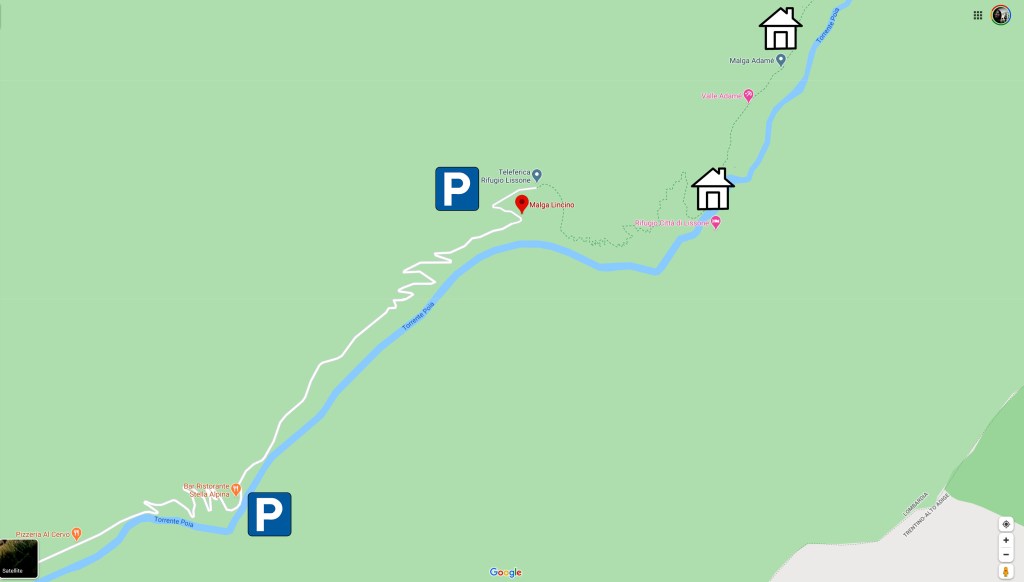Select the Street View pegman
1024x582 pixels.
[x=1006, y=572]
